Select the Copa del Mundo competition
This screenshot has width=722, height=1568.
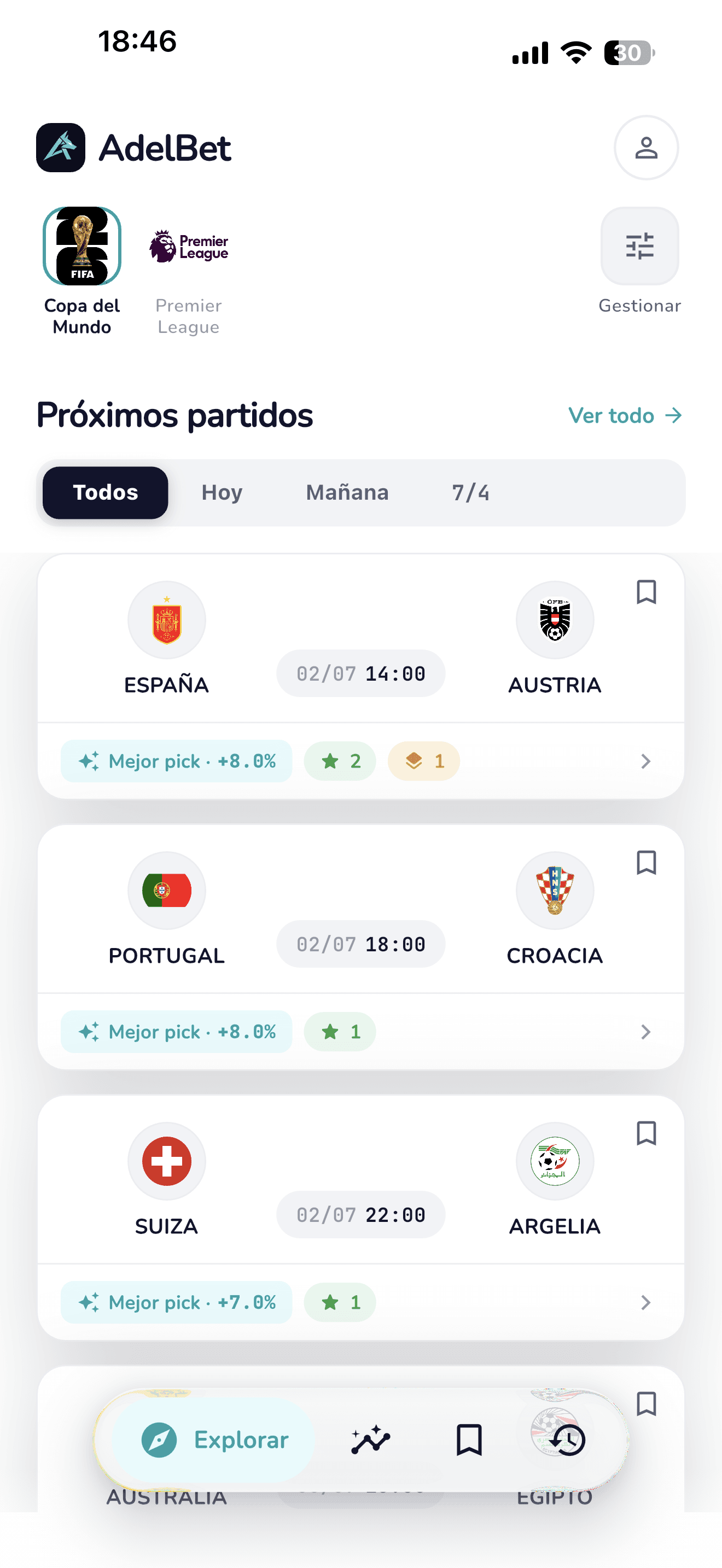[x=81, y=271]
